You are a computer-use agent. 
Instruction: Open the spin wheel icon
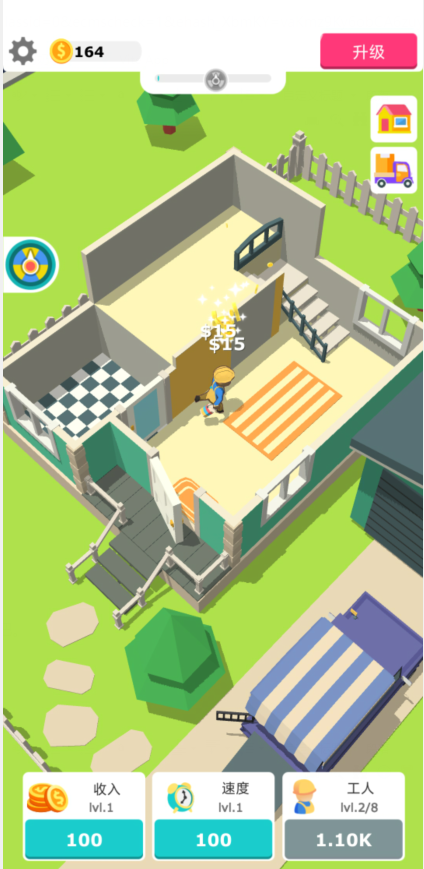pyautogui.click(x=31, y=265)
